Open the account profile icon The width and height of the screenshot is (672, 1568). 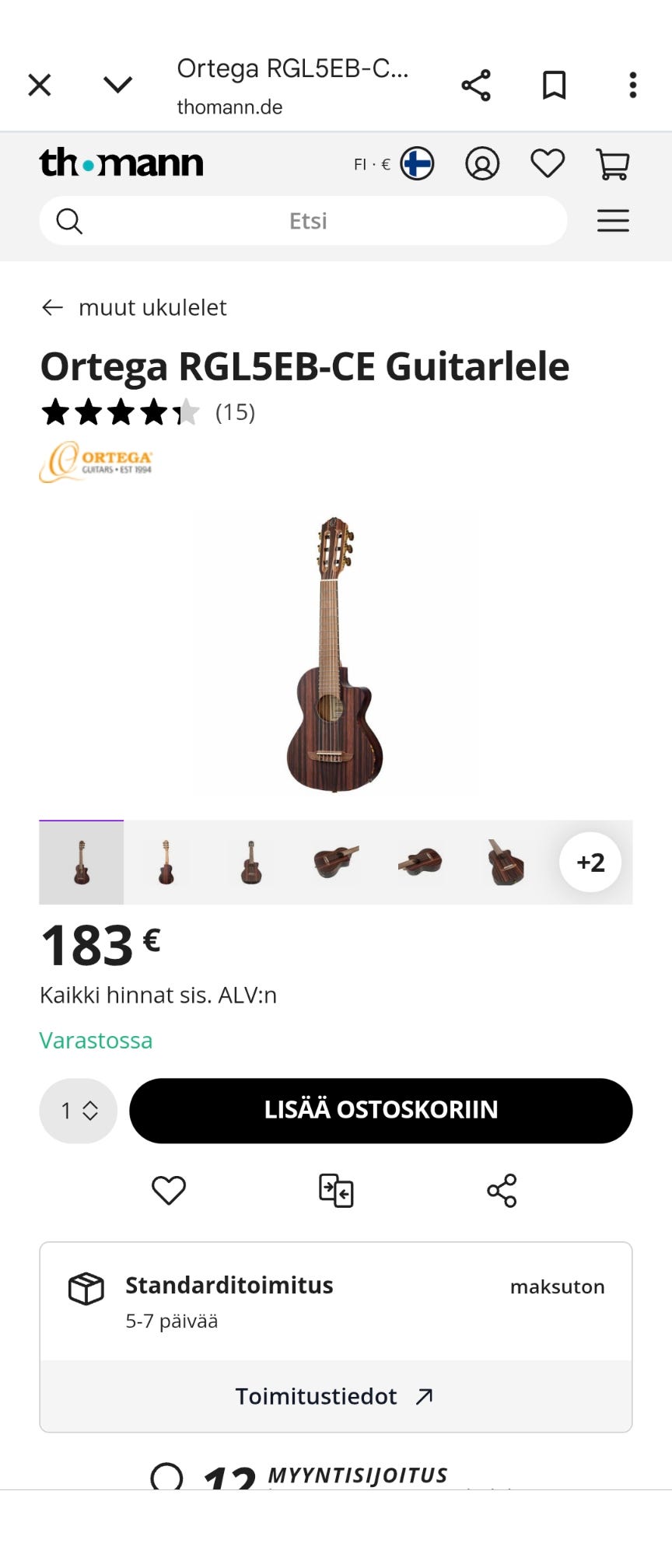482,163
